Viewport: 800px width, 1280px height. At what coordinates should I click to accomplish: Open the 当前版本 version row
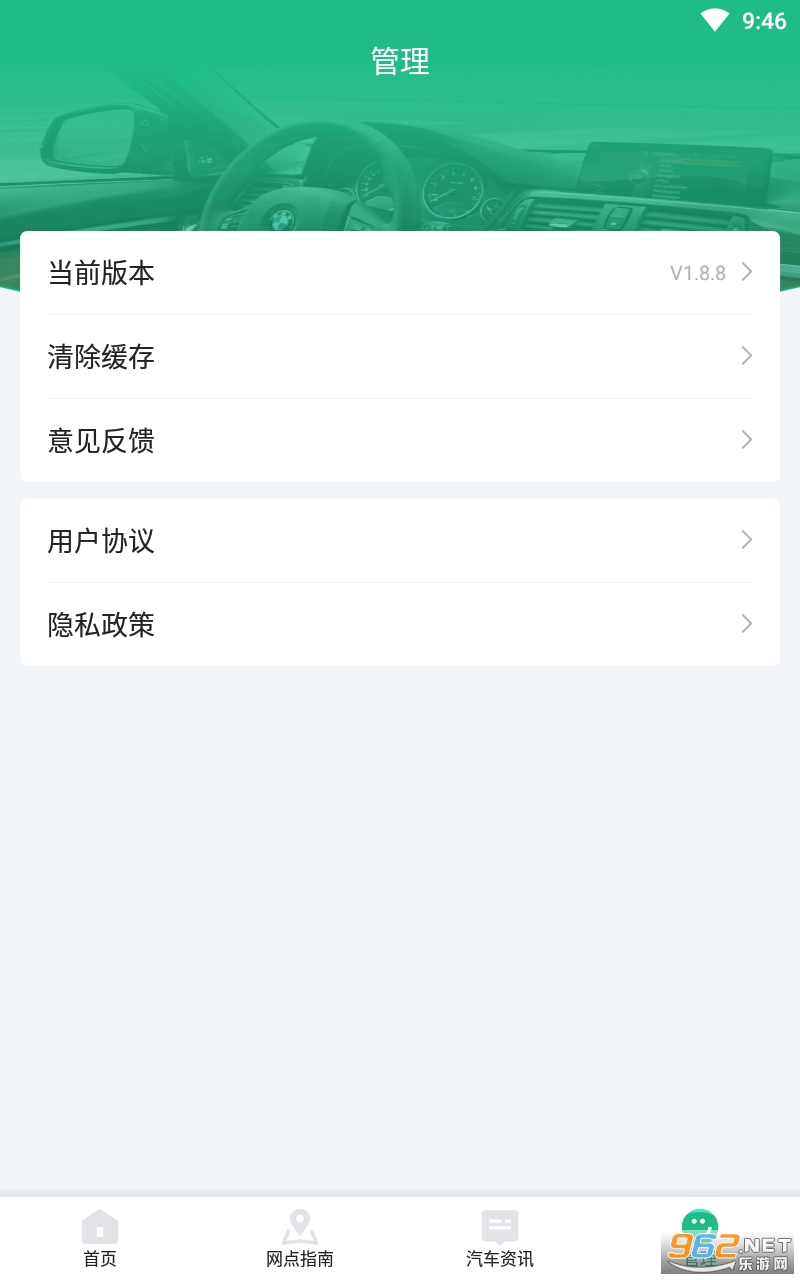click(x=400, y=273)
